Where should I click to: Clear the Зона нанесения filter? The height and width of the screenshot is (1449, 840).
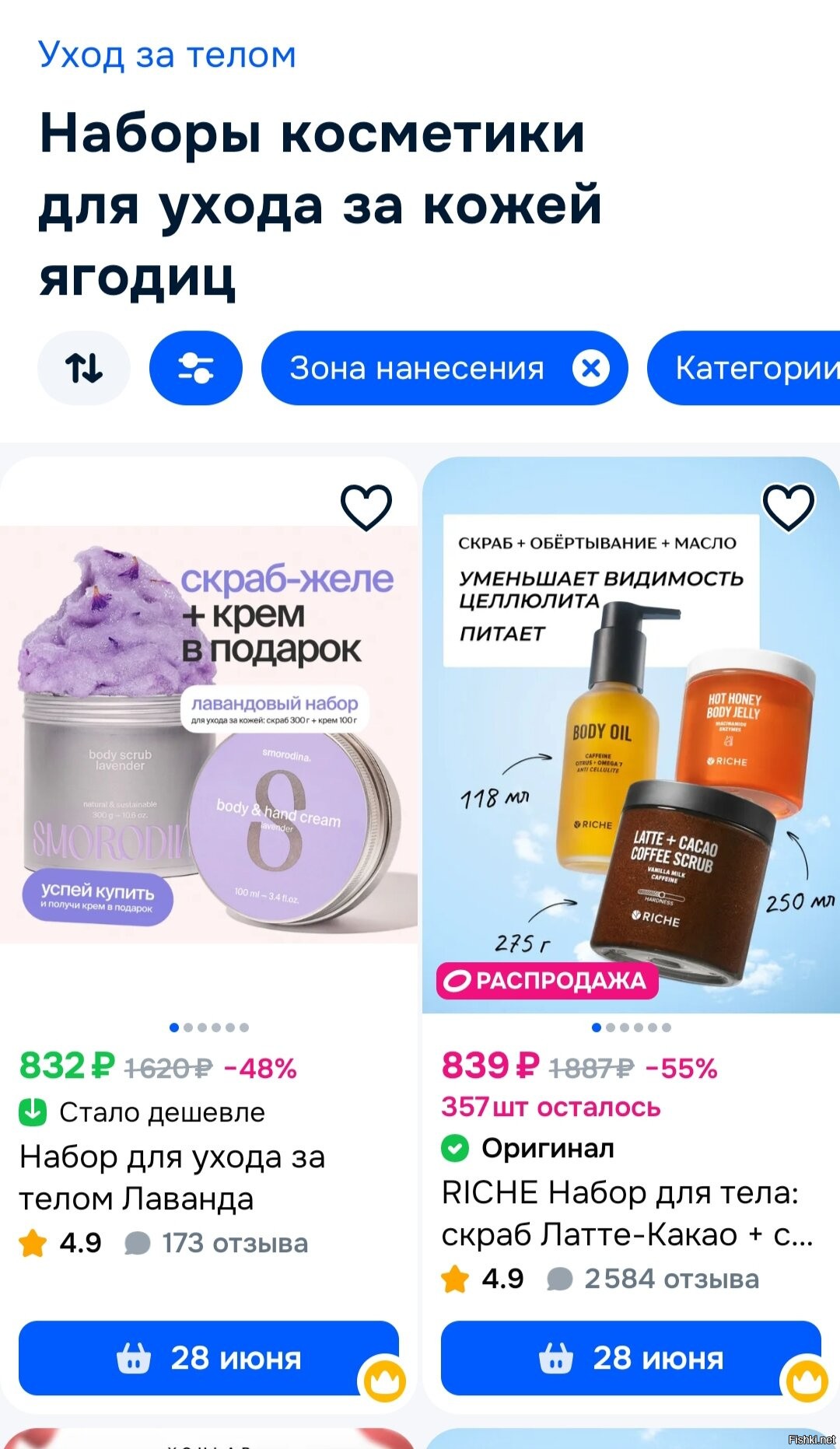pyautogui.click(x=591, y=368)
